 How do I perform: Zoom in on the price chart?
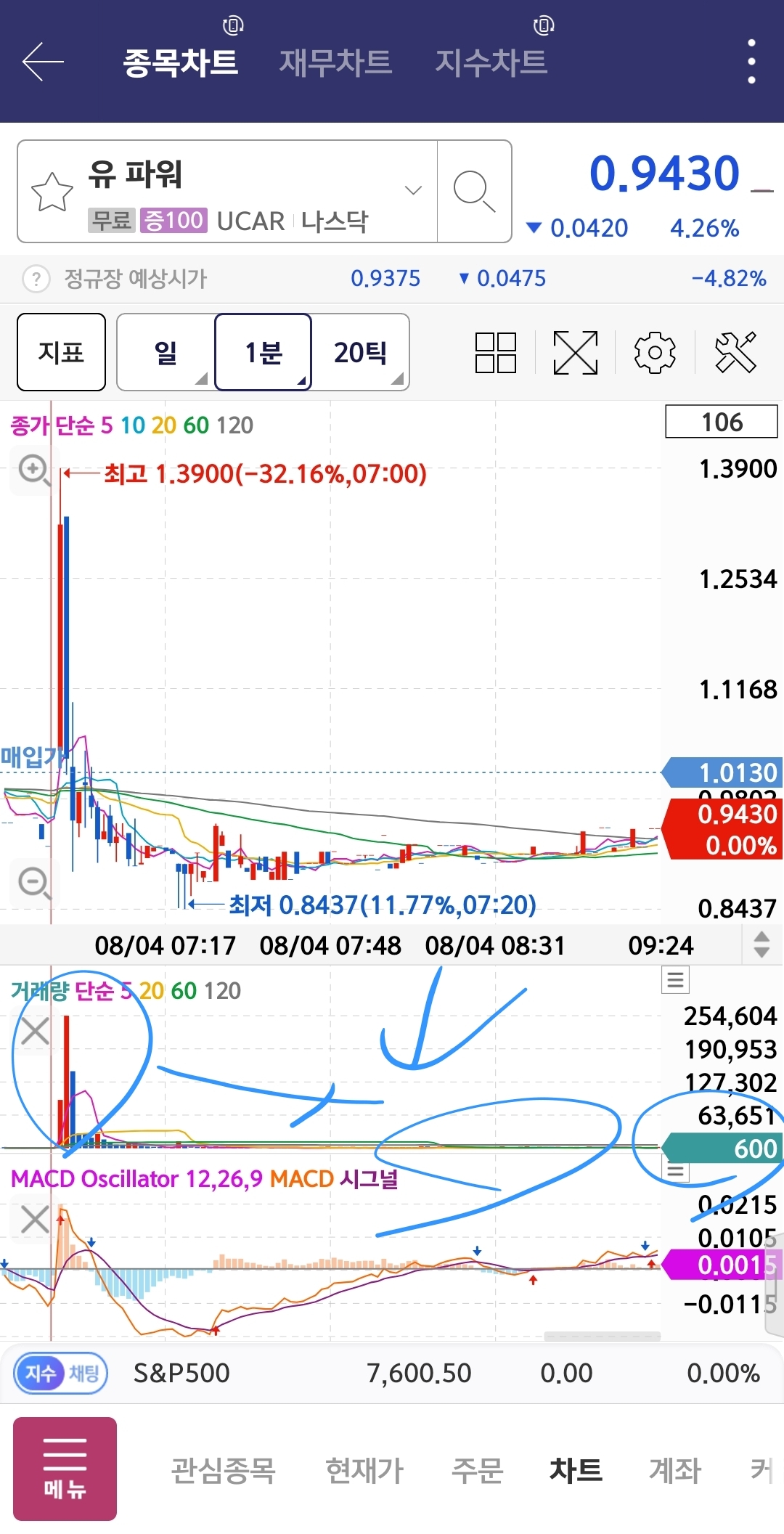34,470
